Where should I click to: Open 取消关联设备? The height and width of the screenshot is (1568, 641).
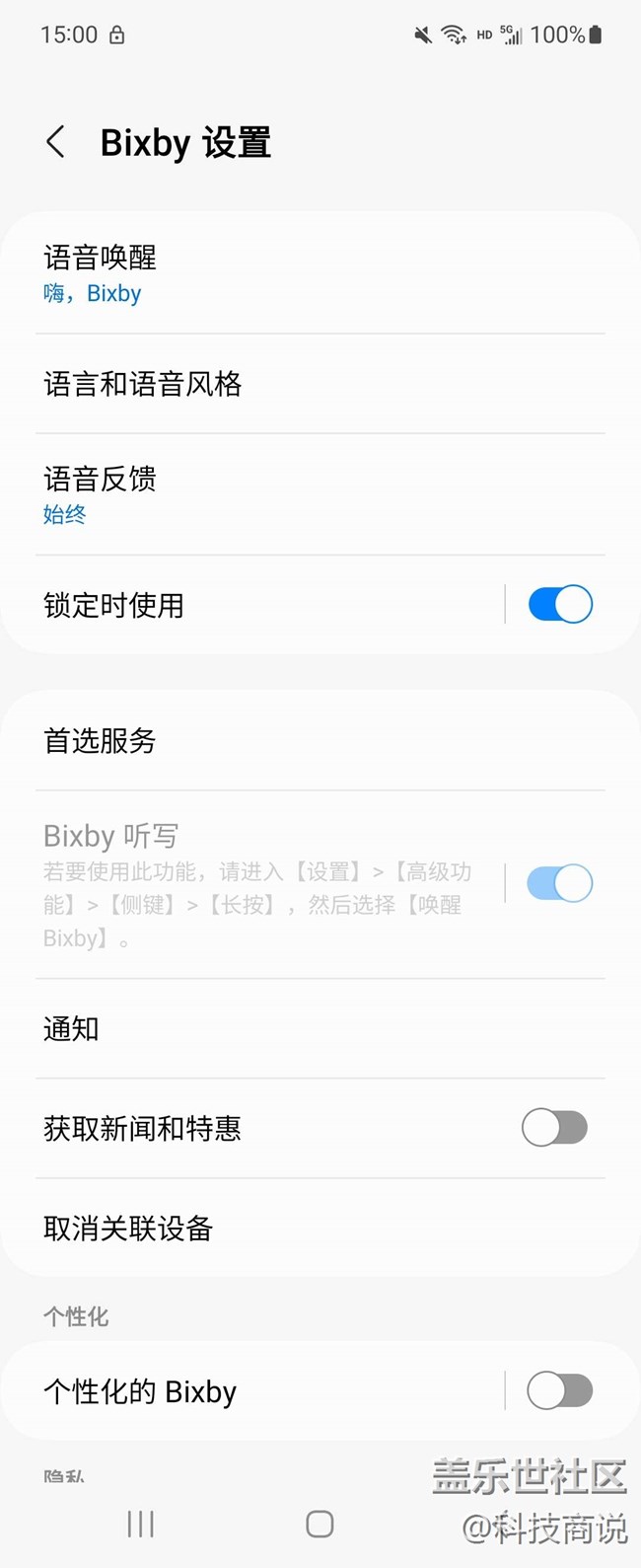point(296,1229)
